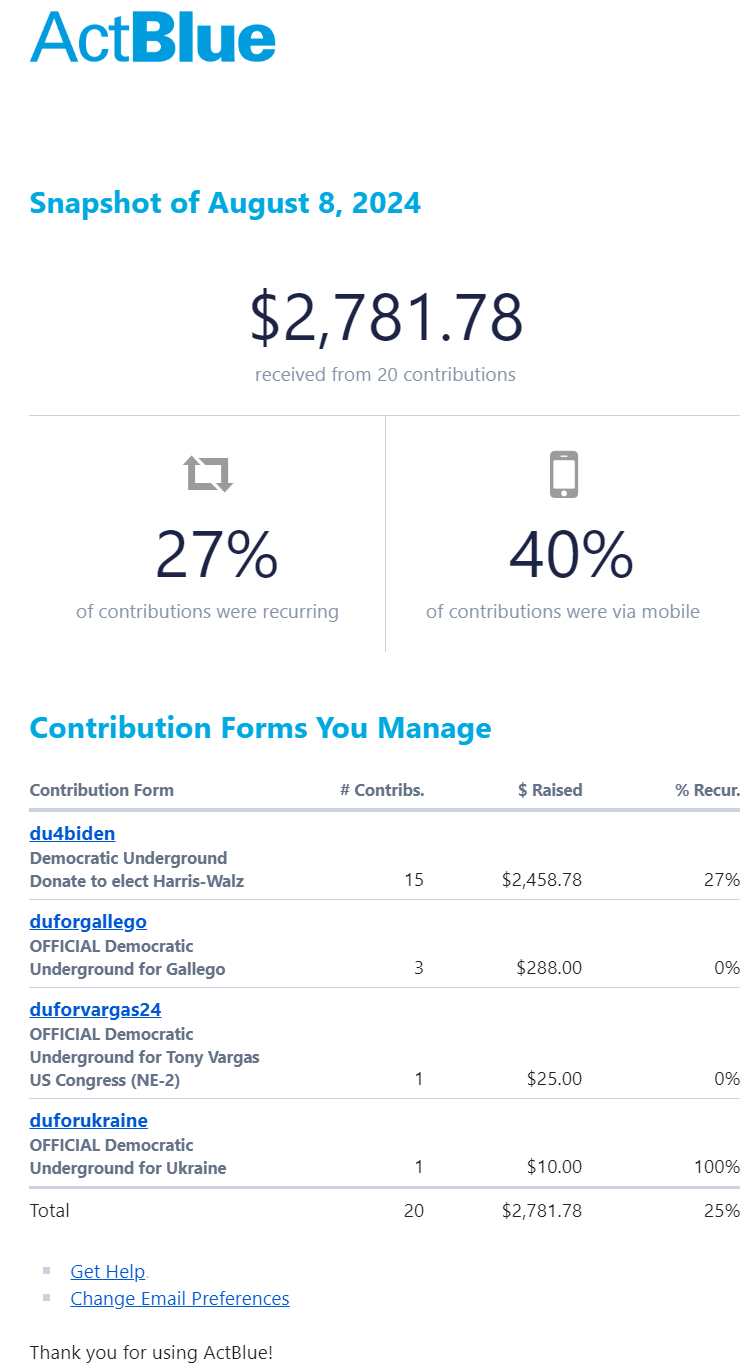Open the duforgallego contribution form link

[88, 921]
